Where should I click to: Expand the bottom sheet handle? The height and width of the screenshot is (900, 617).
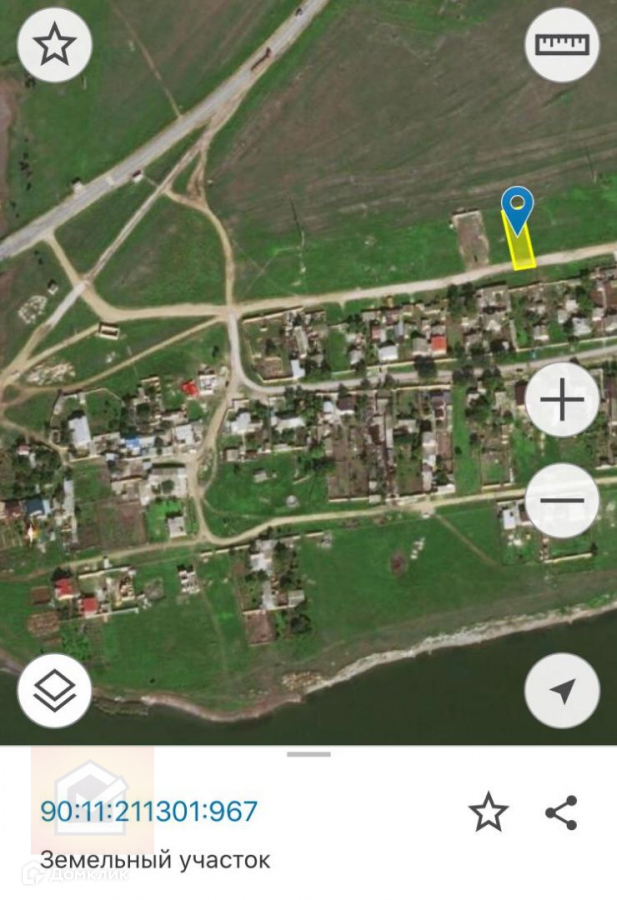pos(308,754)
